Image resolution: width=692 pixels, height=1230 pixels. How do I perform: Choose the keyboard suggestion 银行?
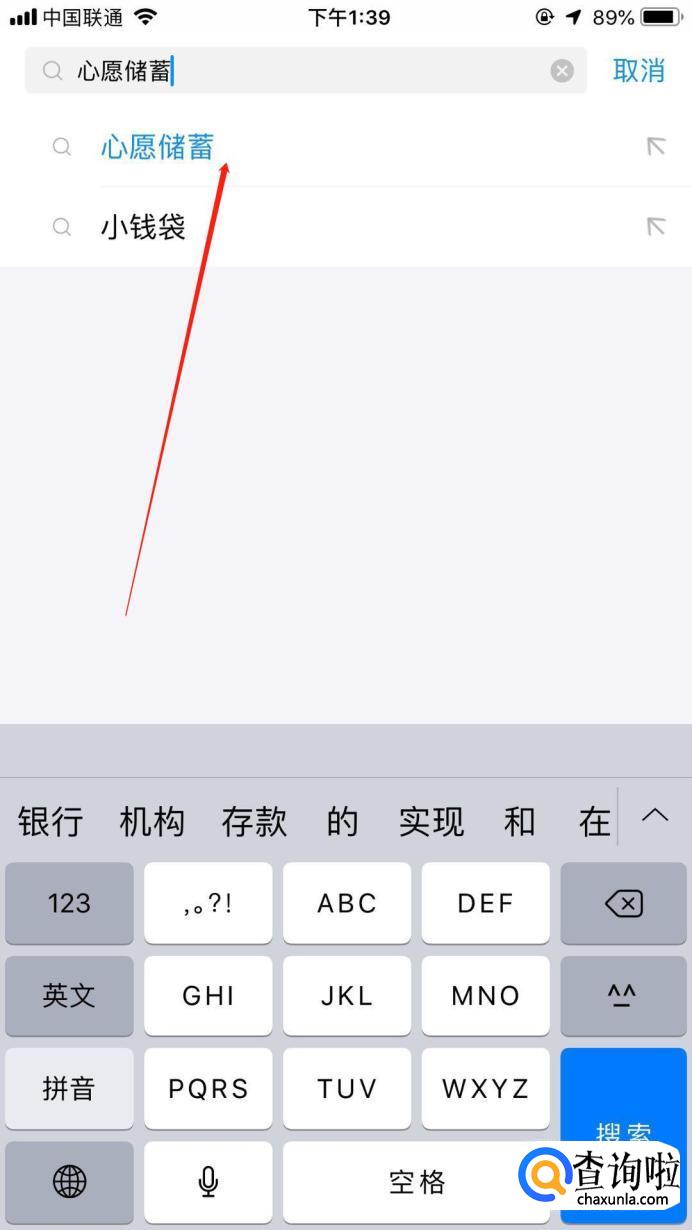point(50,822)
